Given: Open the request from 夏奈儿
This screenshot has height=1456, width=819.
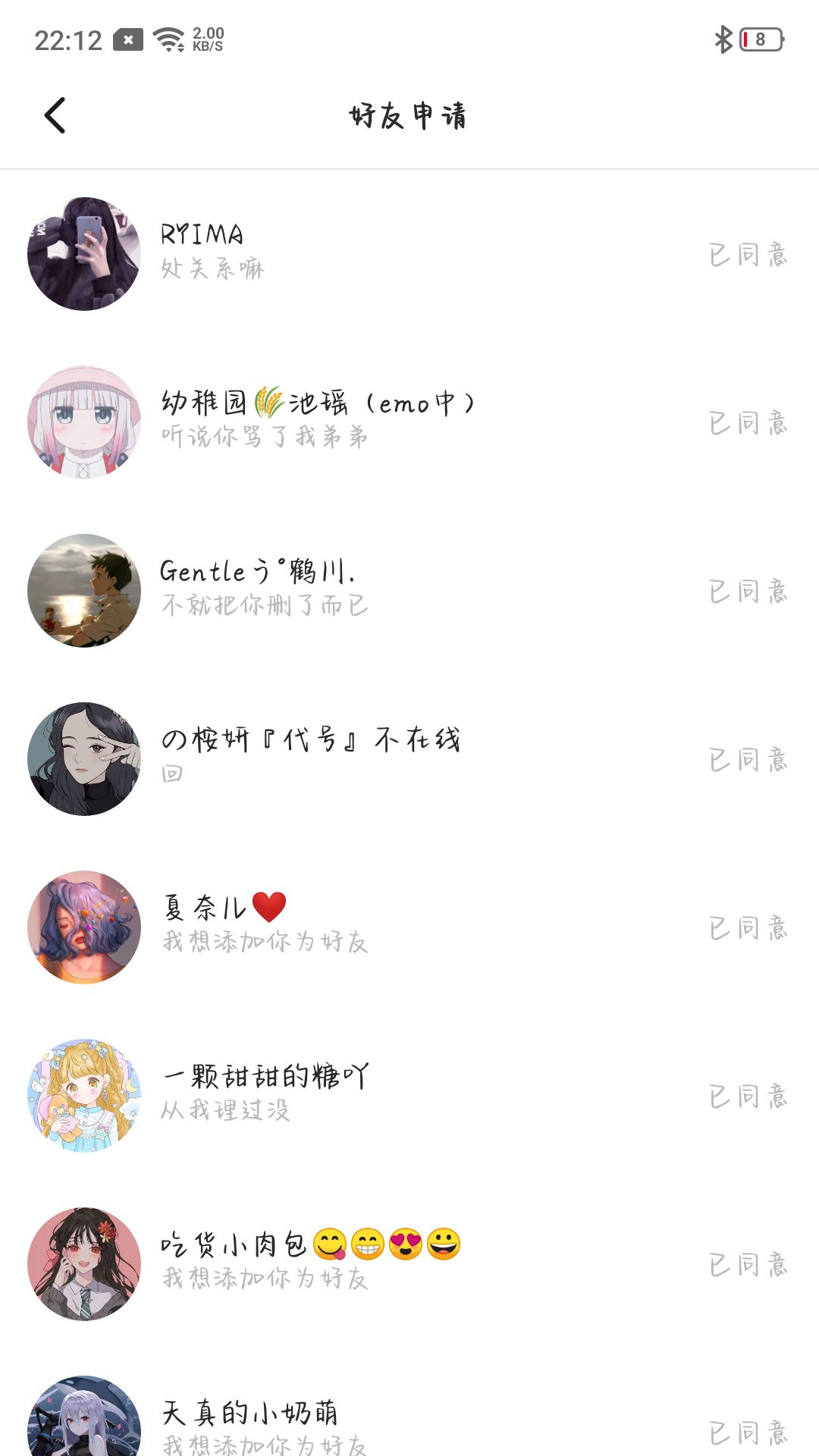Looking at the screenshot, I should pyautogui.click(x=409, y=927).
